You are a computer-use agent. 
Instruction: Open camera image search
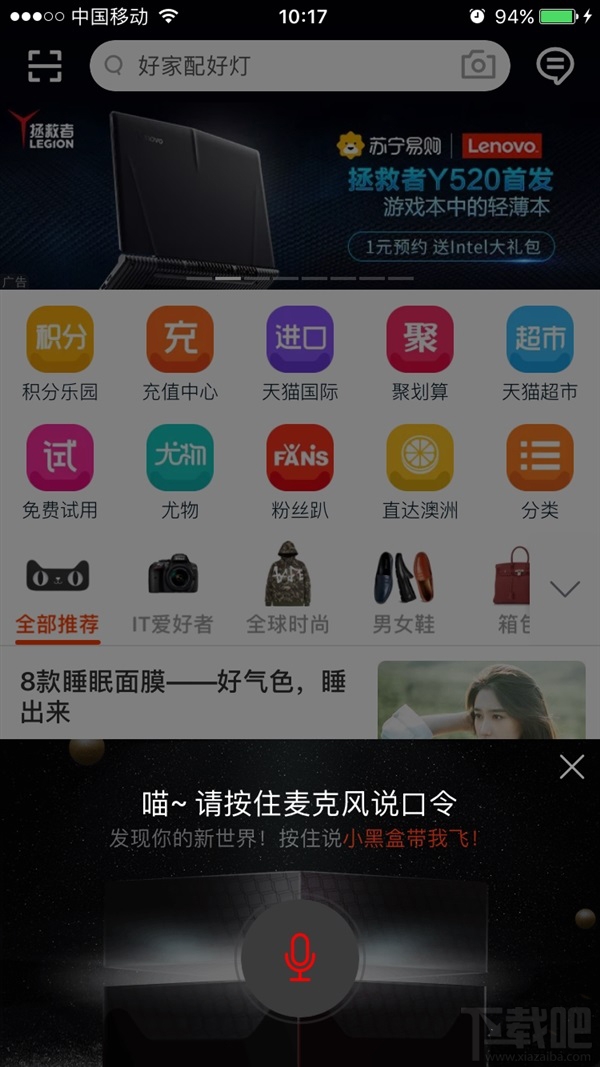[478, 66]
